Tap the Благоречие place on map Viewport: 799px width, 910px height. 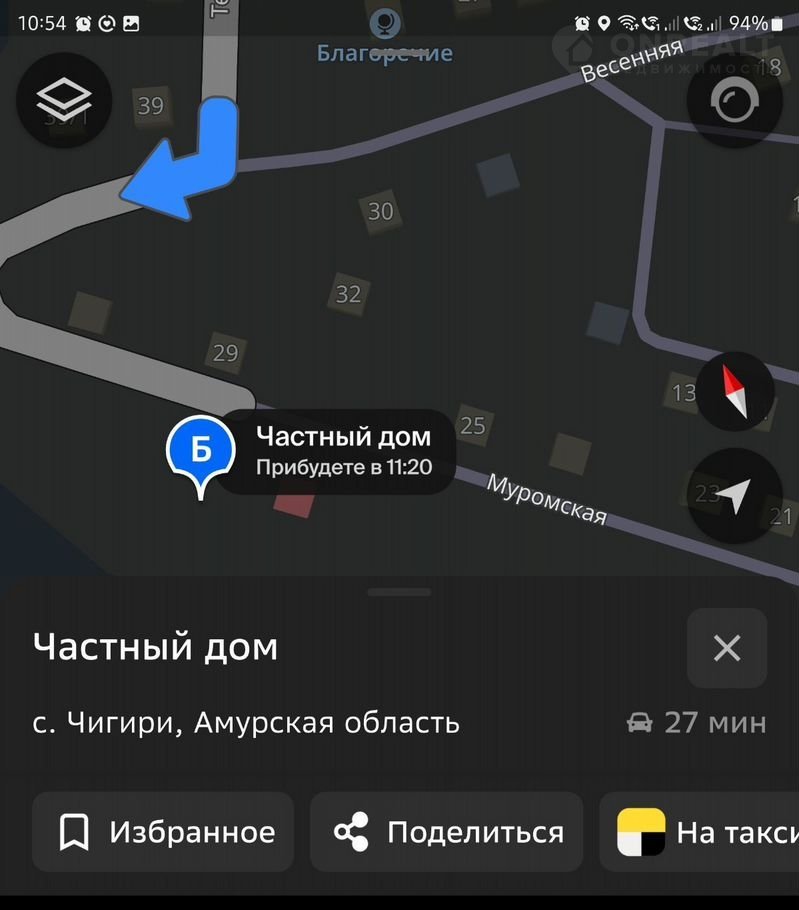[385, 38]
